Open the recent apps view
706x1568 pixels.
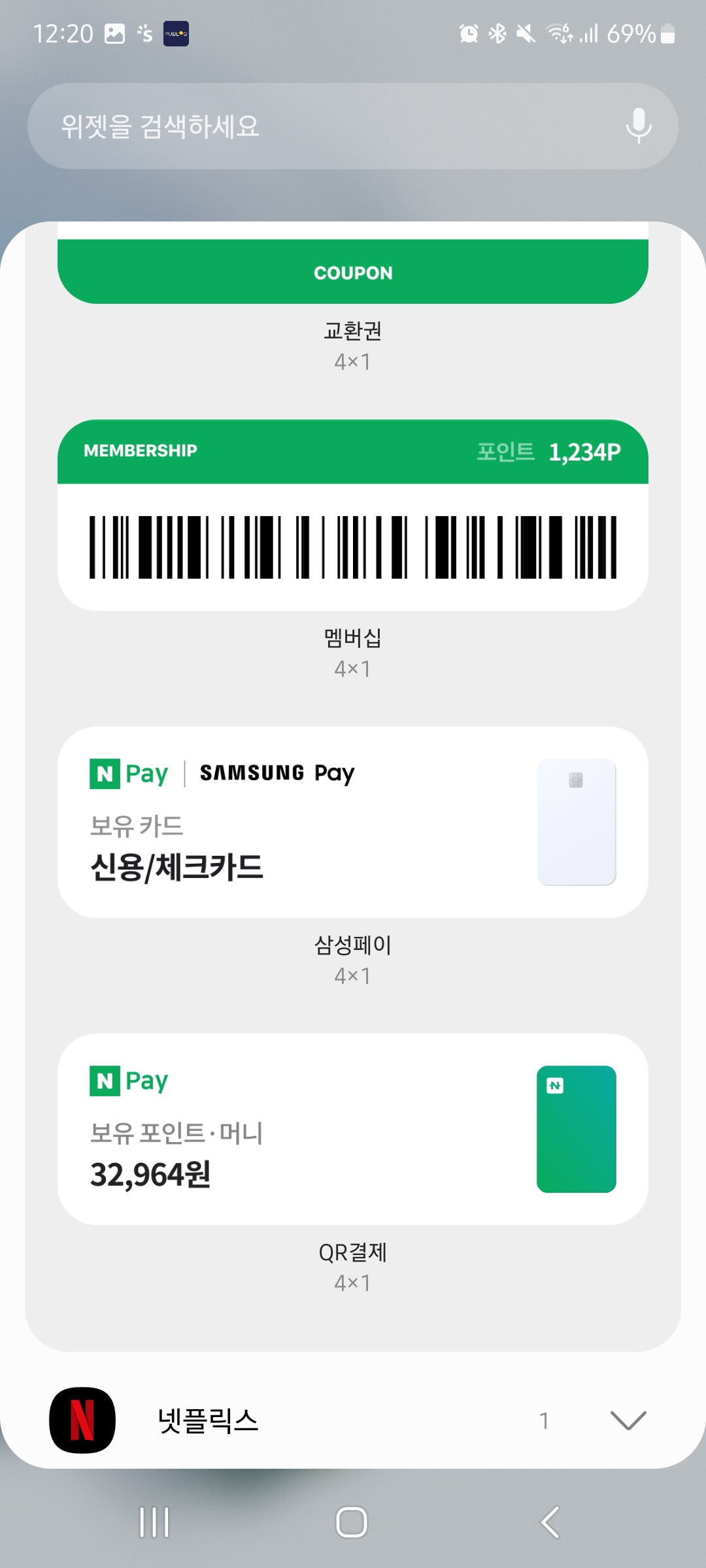pyautogui.click(x=154, y=1522)
